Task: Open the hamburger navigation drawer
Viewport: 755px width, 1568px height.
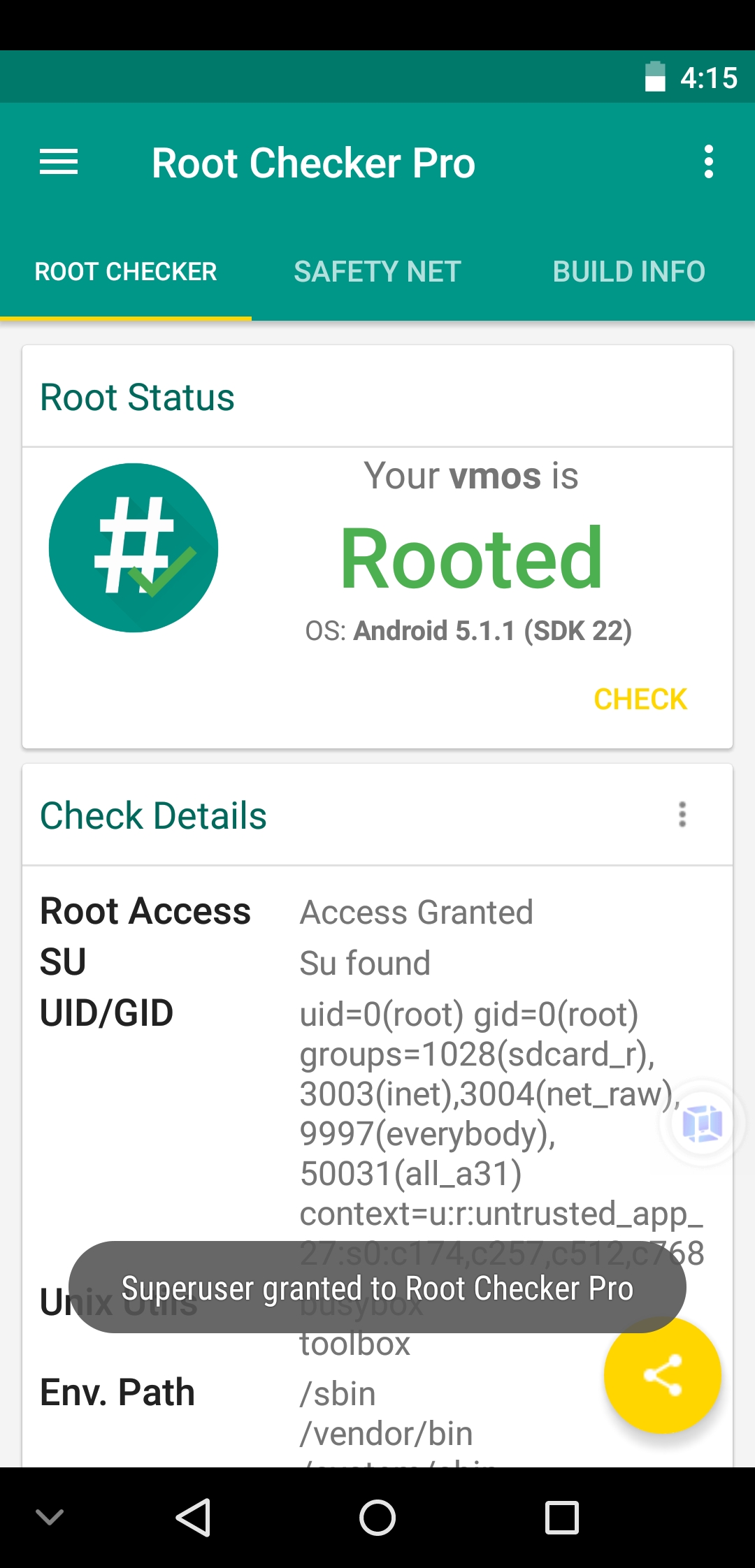Action: (x=59, y=163)
